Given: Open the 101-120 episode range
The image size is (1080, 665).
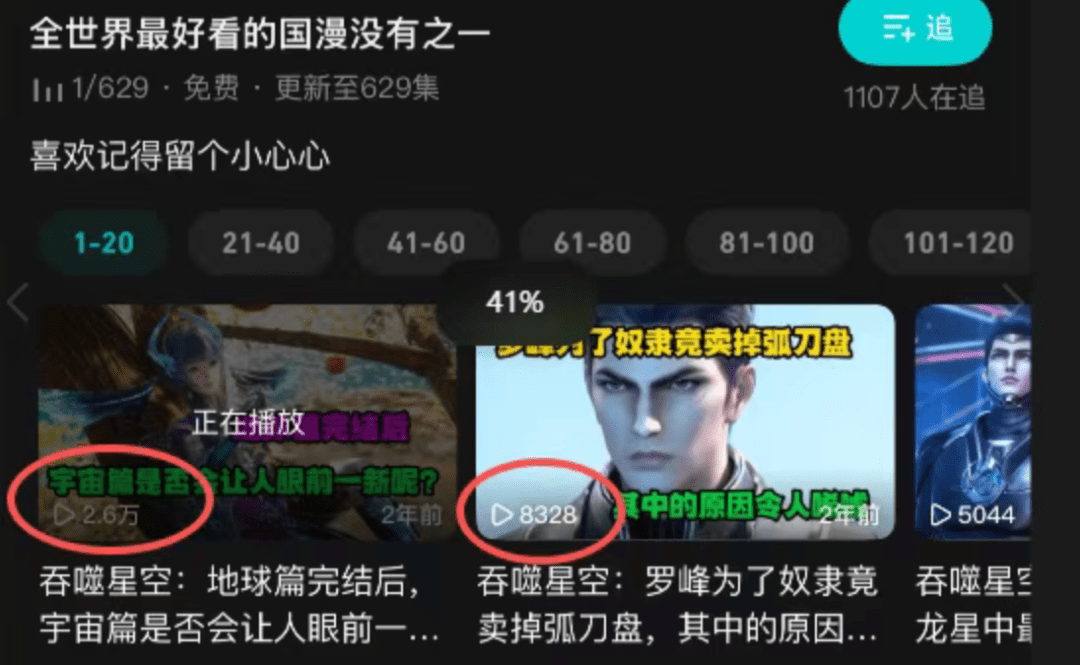Looking at the screenshot, I should click(x=955, y=243).
